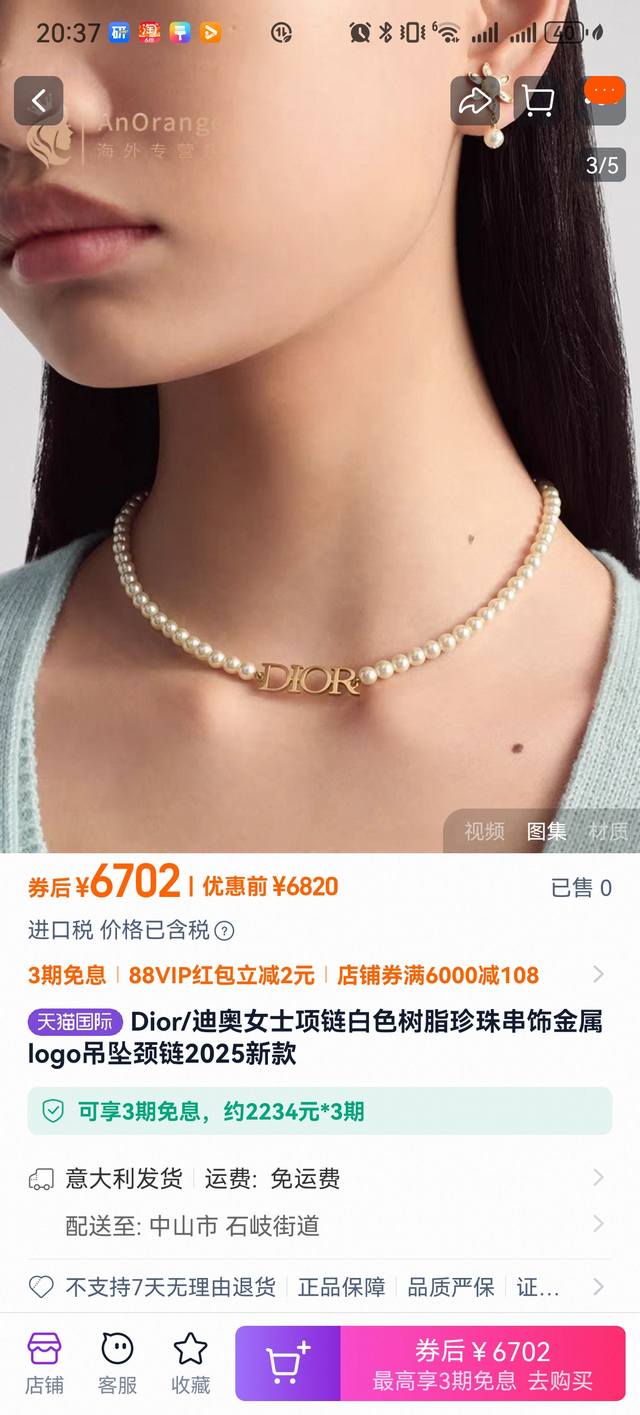Open the more options menu at top

point(603,96)
